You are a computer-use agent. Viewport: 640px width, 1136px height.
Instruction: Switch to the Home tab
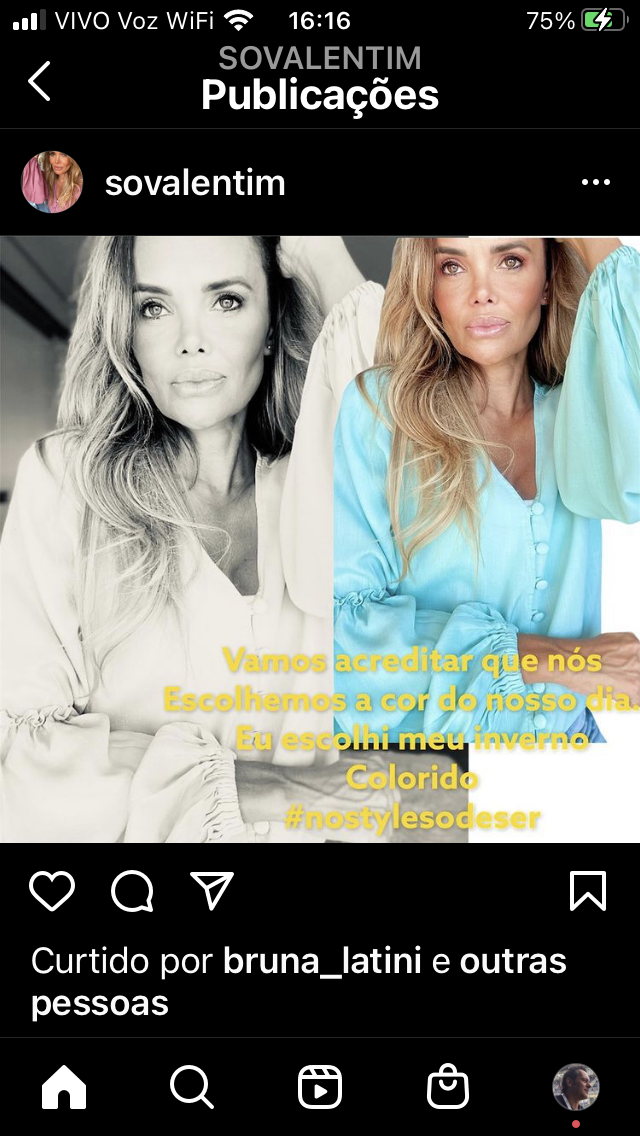click(x=64, y=1087)
